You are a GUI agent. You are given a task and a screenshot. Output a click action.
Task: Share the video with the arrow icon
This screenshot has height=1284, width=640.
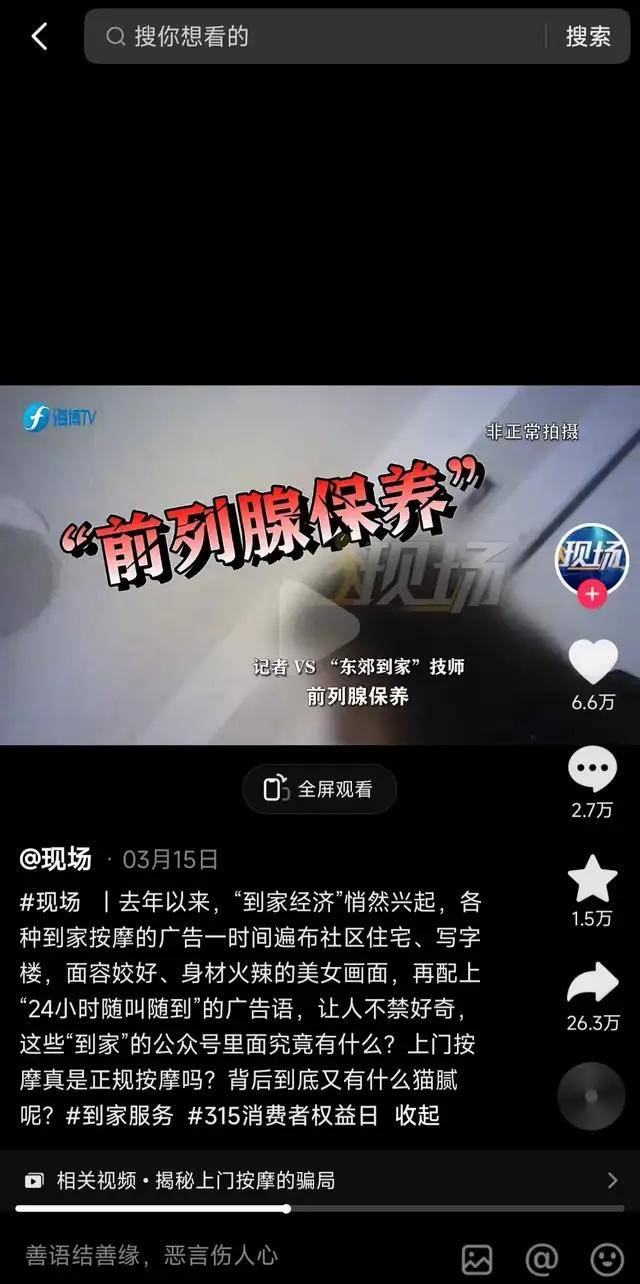(x=592, y=985)
